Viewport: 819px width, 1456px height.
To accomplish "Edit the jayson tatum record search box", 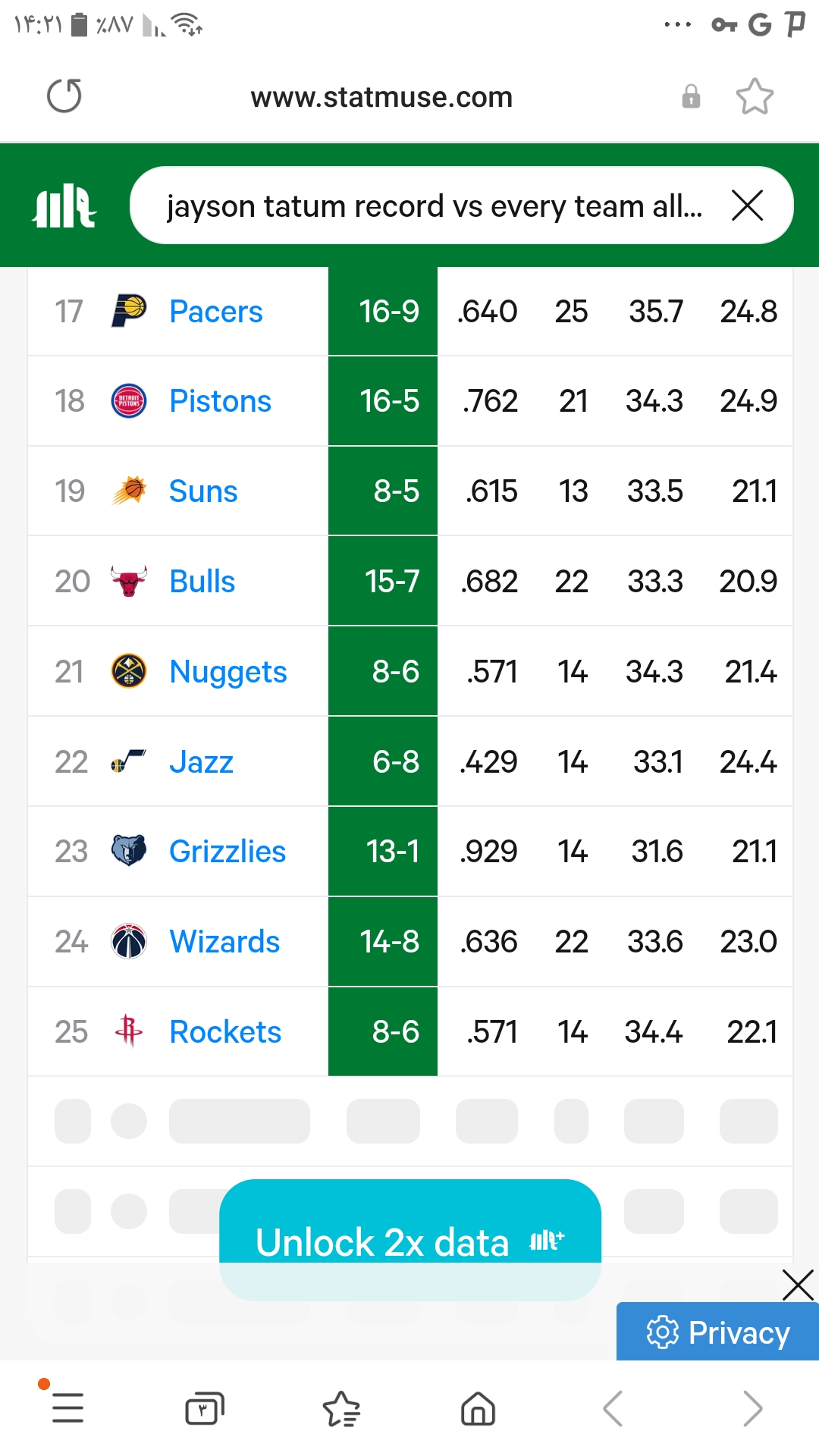I will [435, 206].
